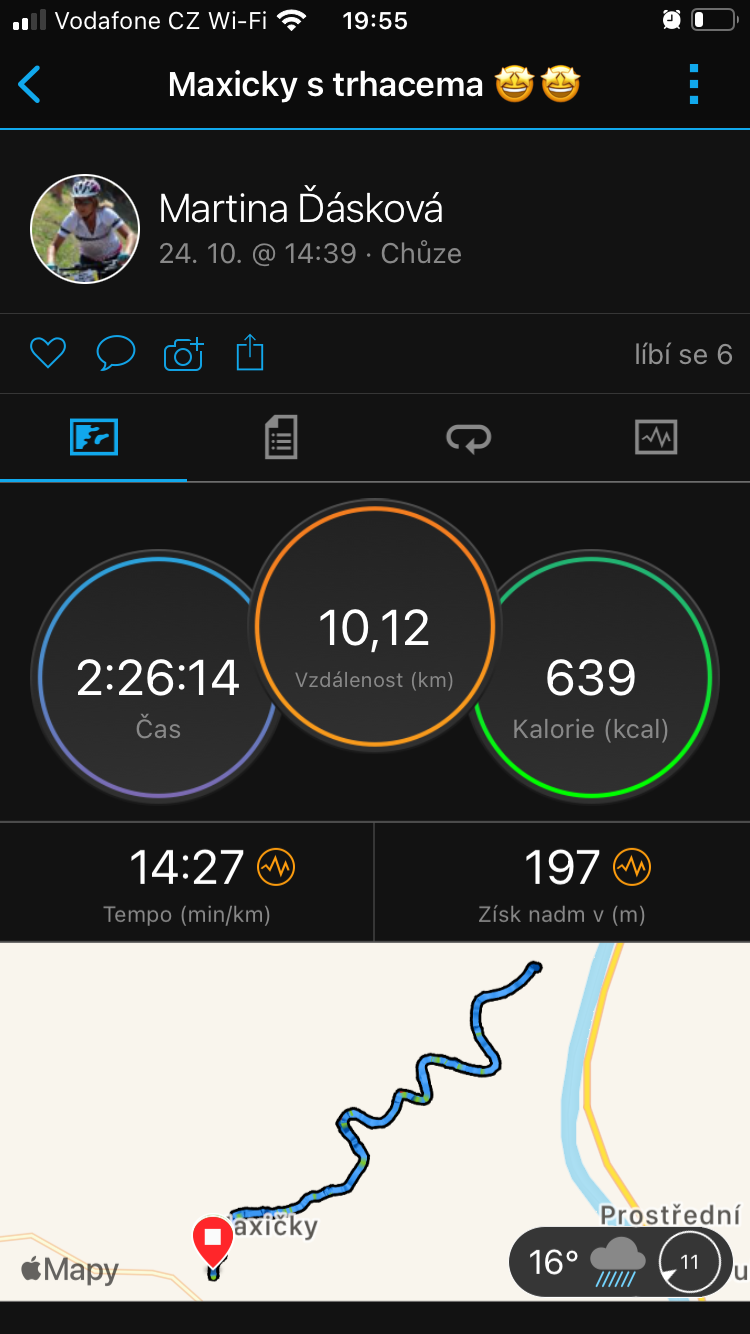Go back using the top-left arrow
Screen dimensions: 750x1334
30,85
